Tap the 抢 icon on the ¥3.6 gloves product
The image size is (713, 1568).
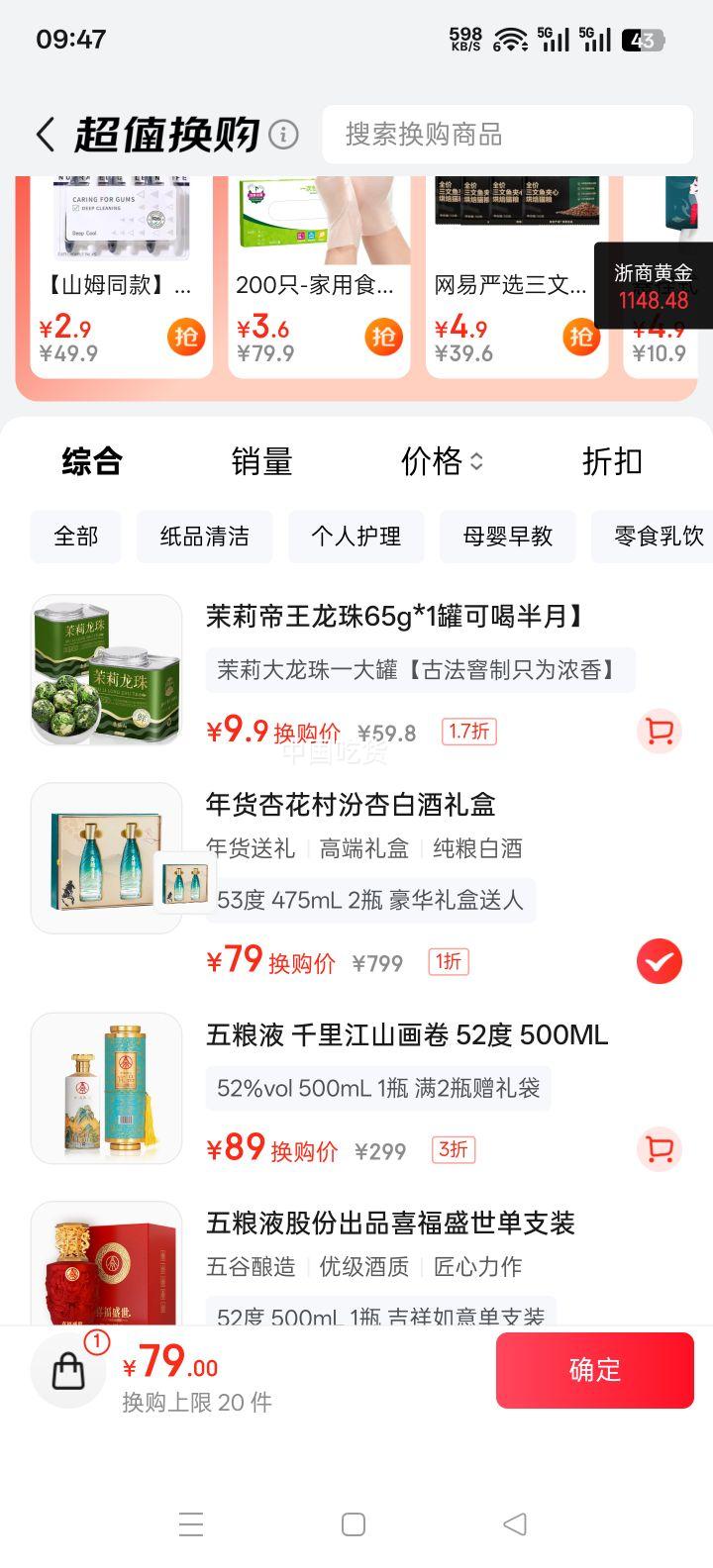(383, 337)
